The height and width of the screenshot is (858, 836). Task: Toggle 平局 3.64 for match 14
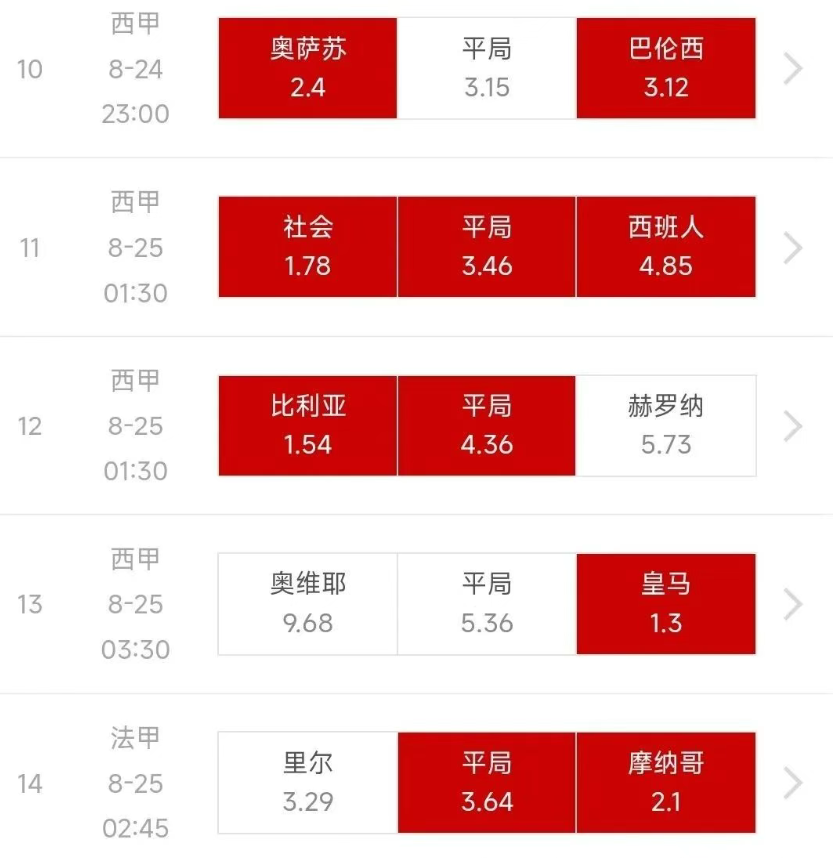(x=487, y=782)
